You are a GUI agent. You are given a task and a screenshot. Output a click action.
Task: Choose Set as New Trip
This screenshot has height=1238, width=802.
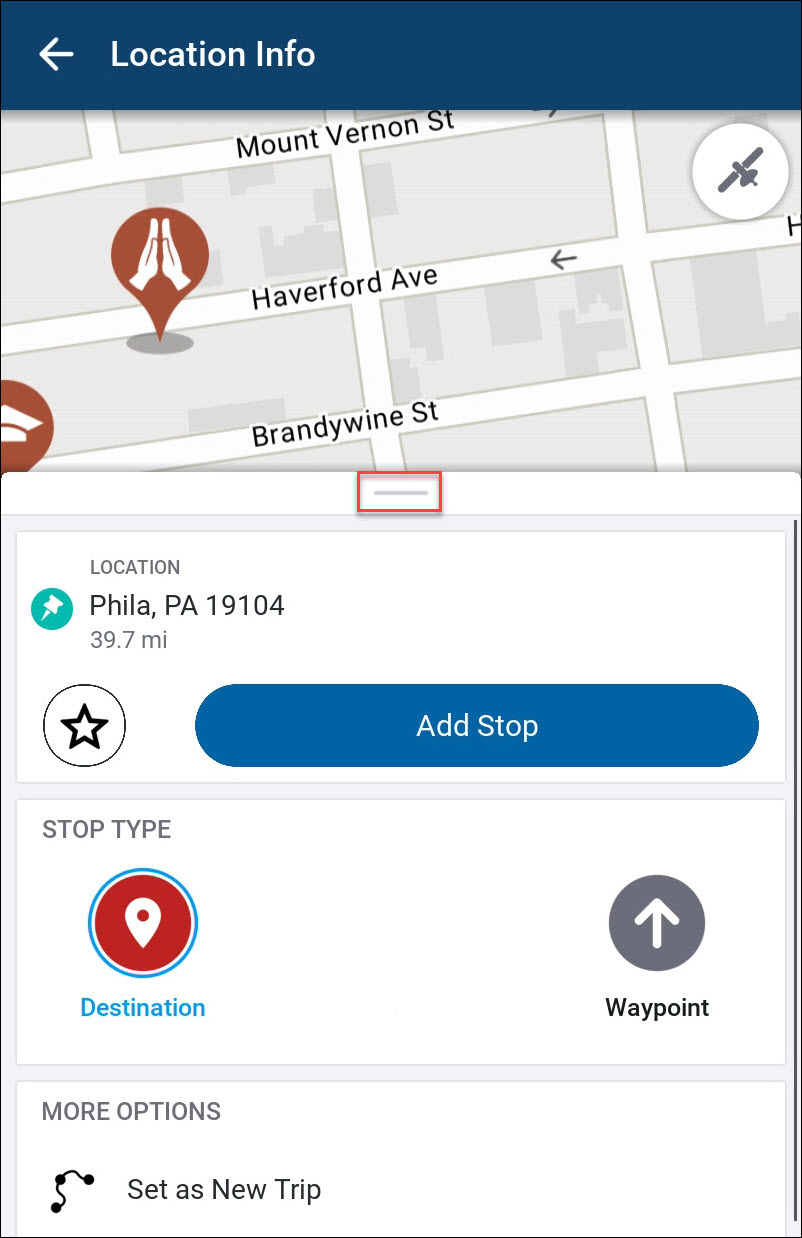pos(223,1190)
